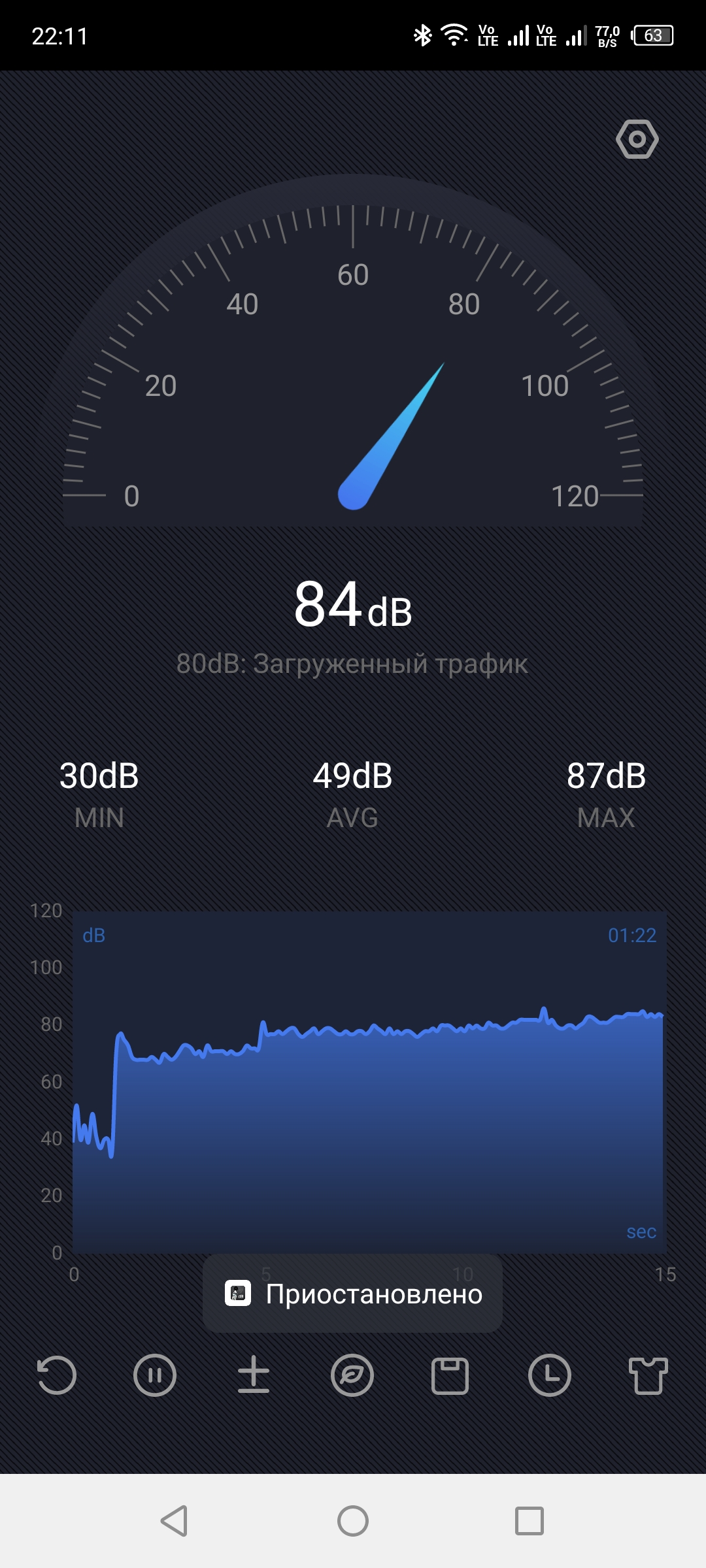Viewport: 706px width, 1568px height.
Task: Go back using system navigation
Action: [175, 1521]
